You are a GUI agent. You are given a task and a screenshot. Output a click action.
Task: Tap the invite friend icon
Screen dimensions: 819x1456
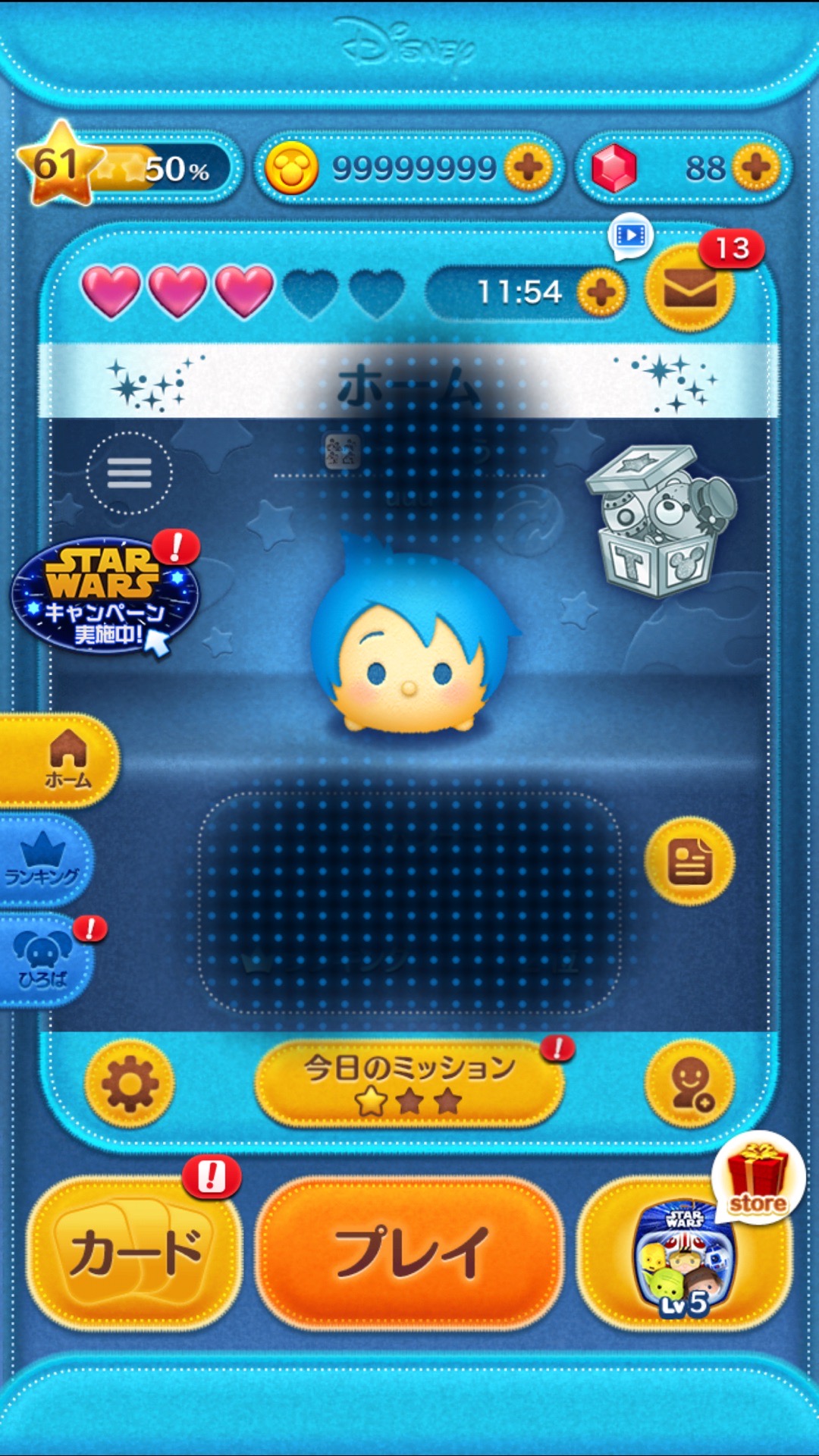coord(689,1084)
